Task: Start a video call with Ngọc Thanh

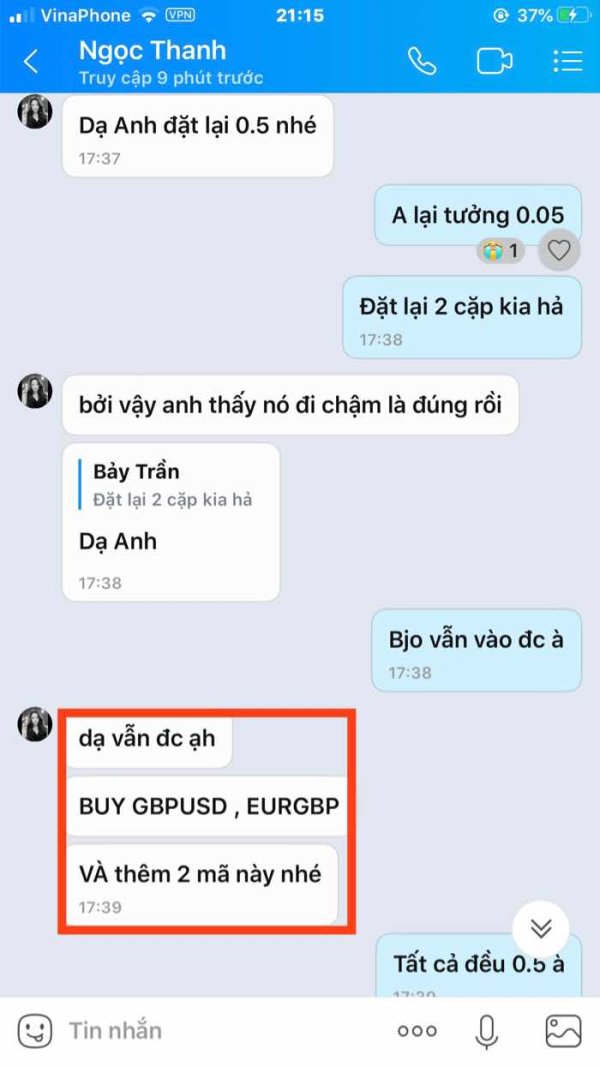Action: (495, 61)
